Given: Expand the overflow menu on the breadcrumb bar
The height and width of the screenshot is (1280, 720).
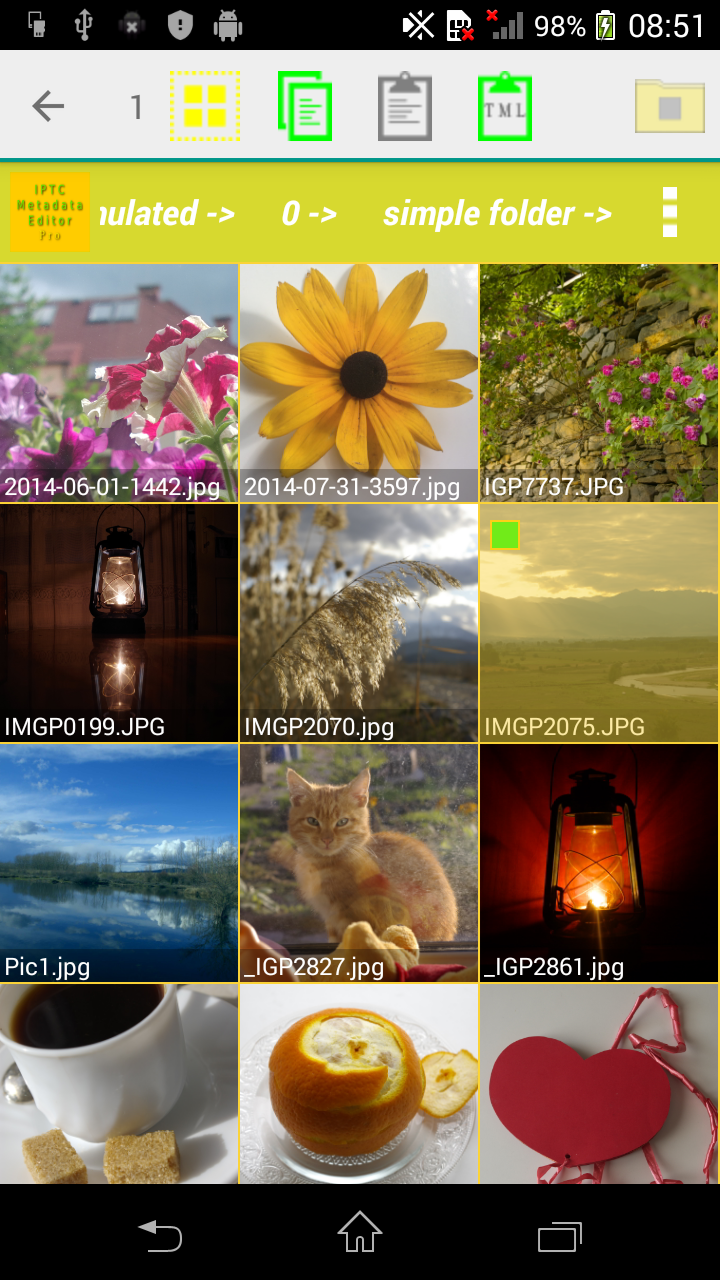Looking at the screenshot, I should click(x=668, y=212).
